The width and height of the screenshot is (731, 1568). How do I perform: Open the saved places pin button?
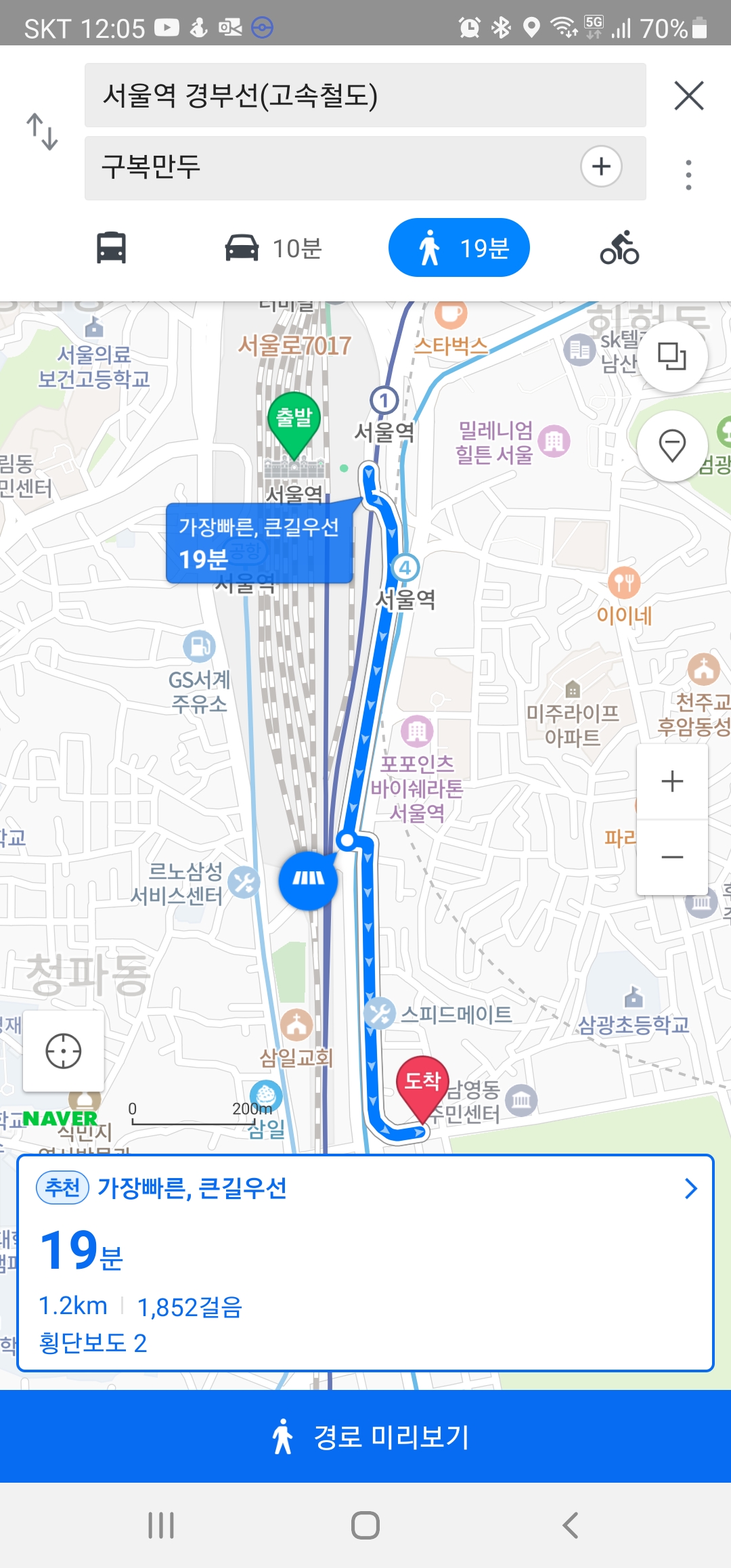pos(672,446)
